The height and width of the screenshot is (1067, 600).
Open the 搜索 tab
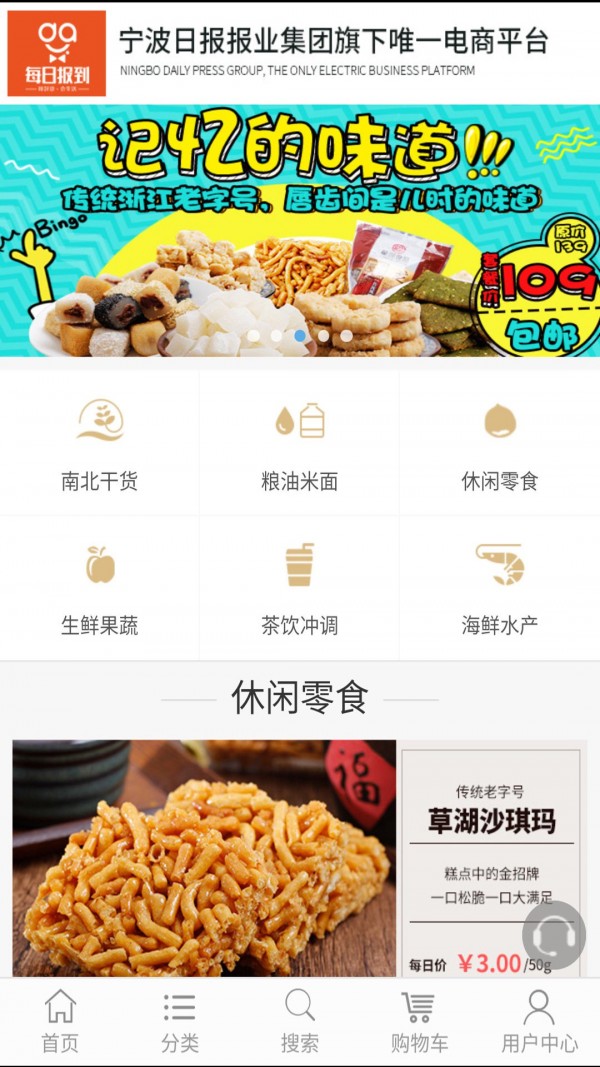300,1021
